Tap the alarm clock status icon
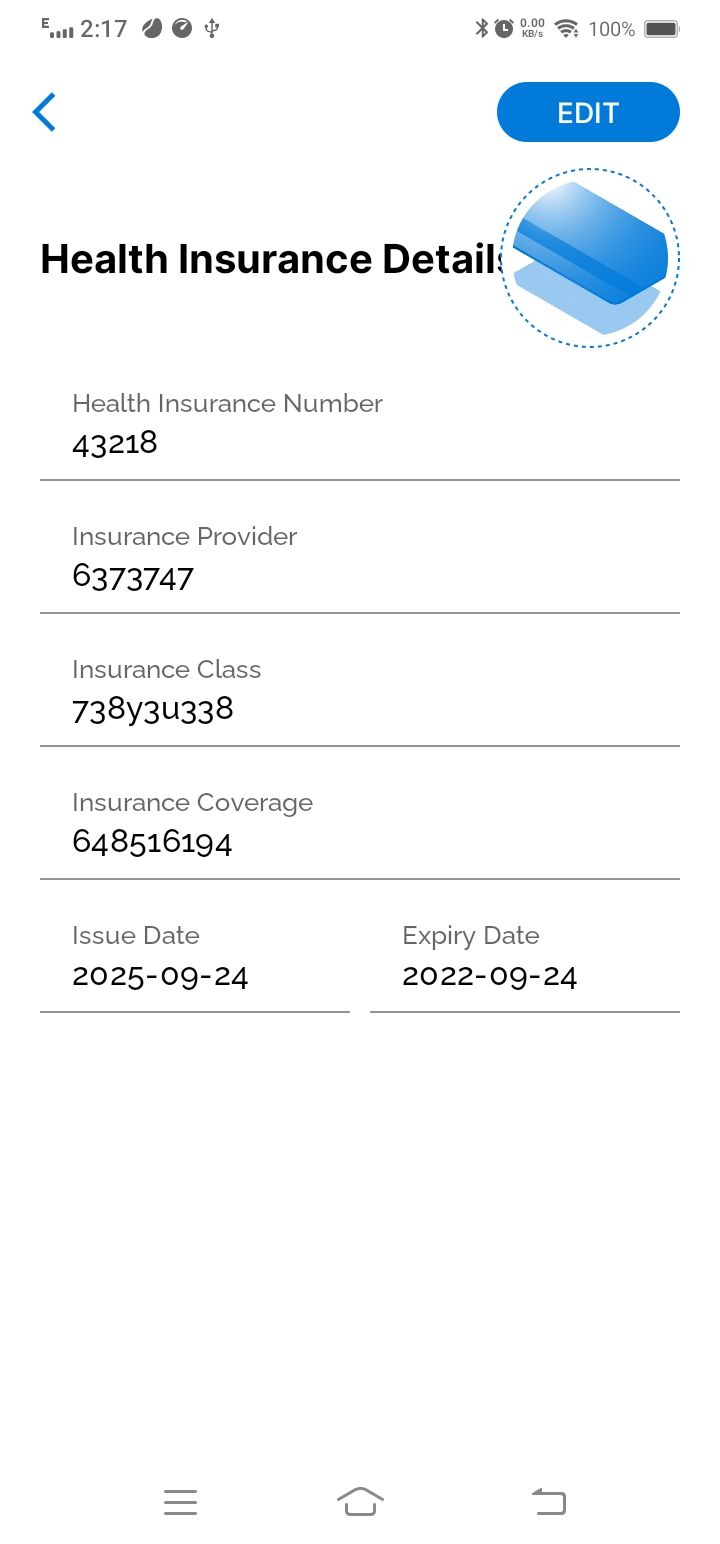720x1544 pixels. pos(505,29)
